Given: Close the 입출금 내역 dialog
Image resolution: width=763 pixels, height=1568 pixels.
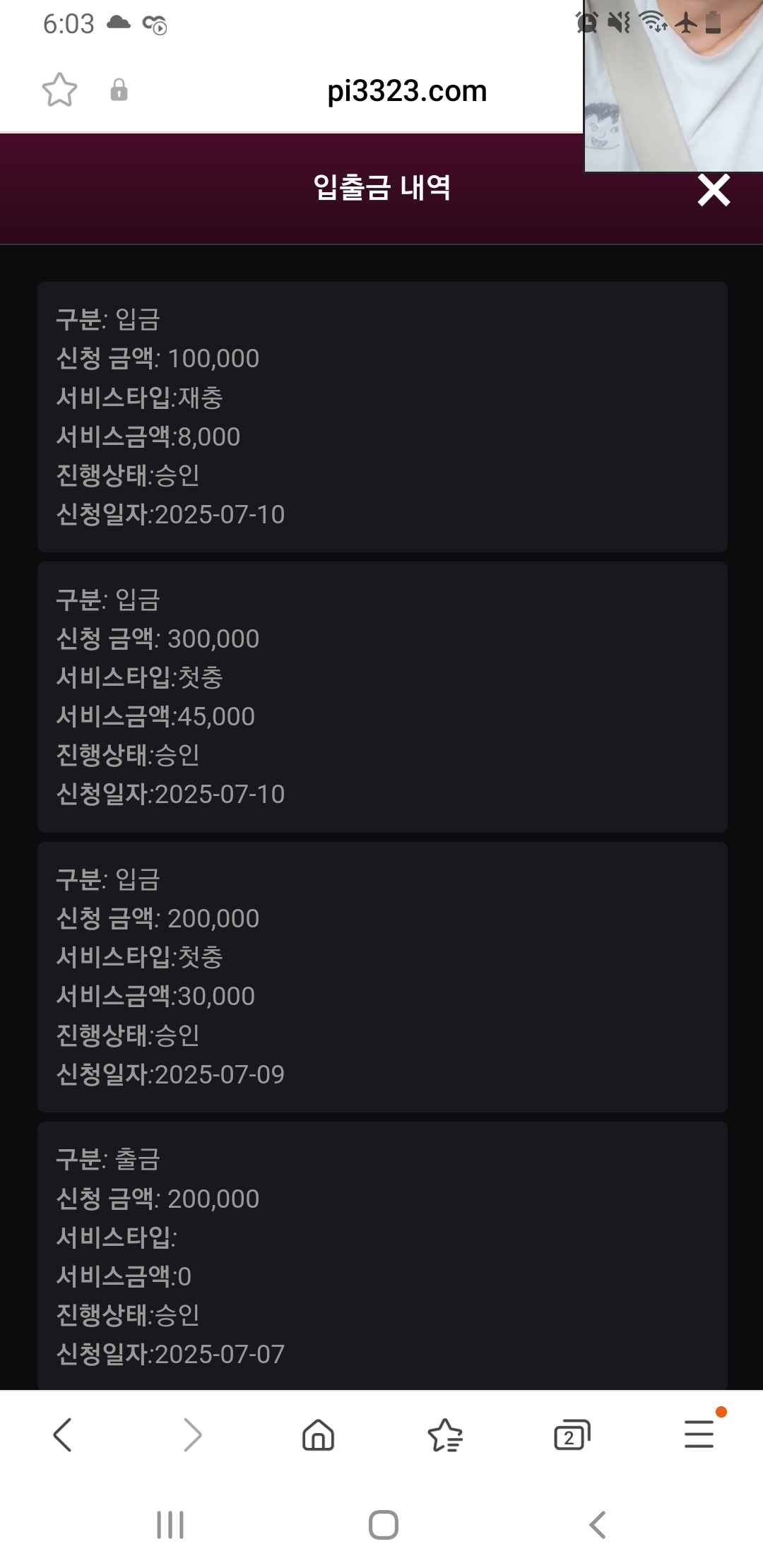Looking at the screenshot, I should tap(714, 190).
